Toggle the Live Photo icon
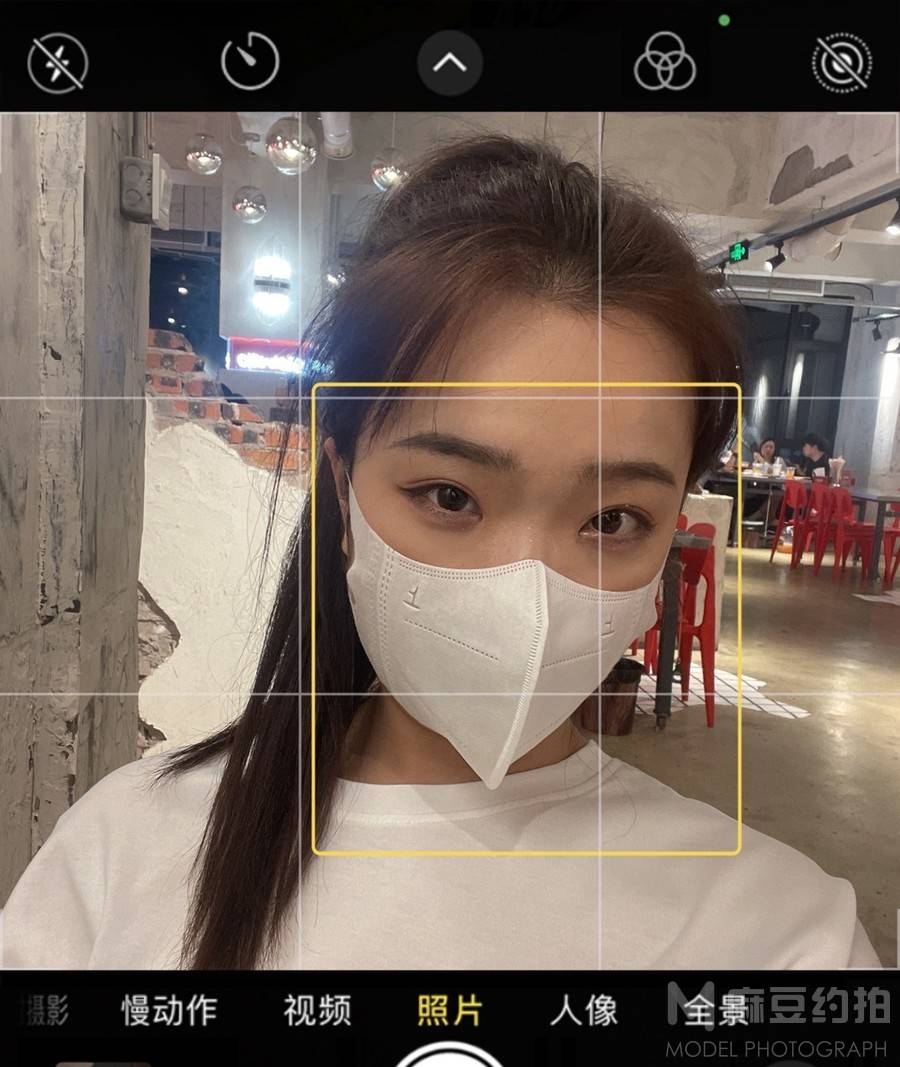 (841, 63)
